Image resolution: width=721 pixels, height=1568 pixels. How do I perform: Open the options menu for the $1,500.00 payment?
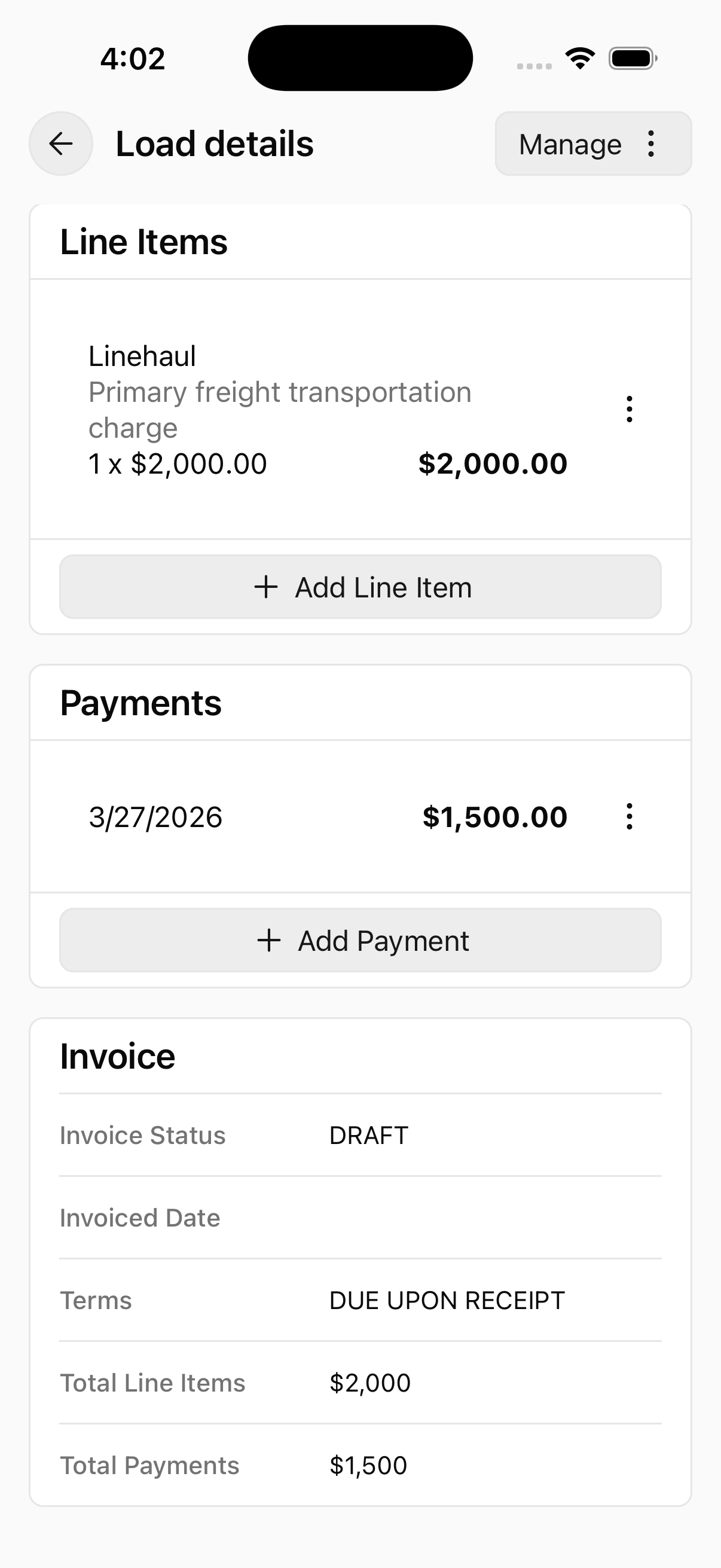click(x=629, y=817)
